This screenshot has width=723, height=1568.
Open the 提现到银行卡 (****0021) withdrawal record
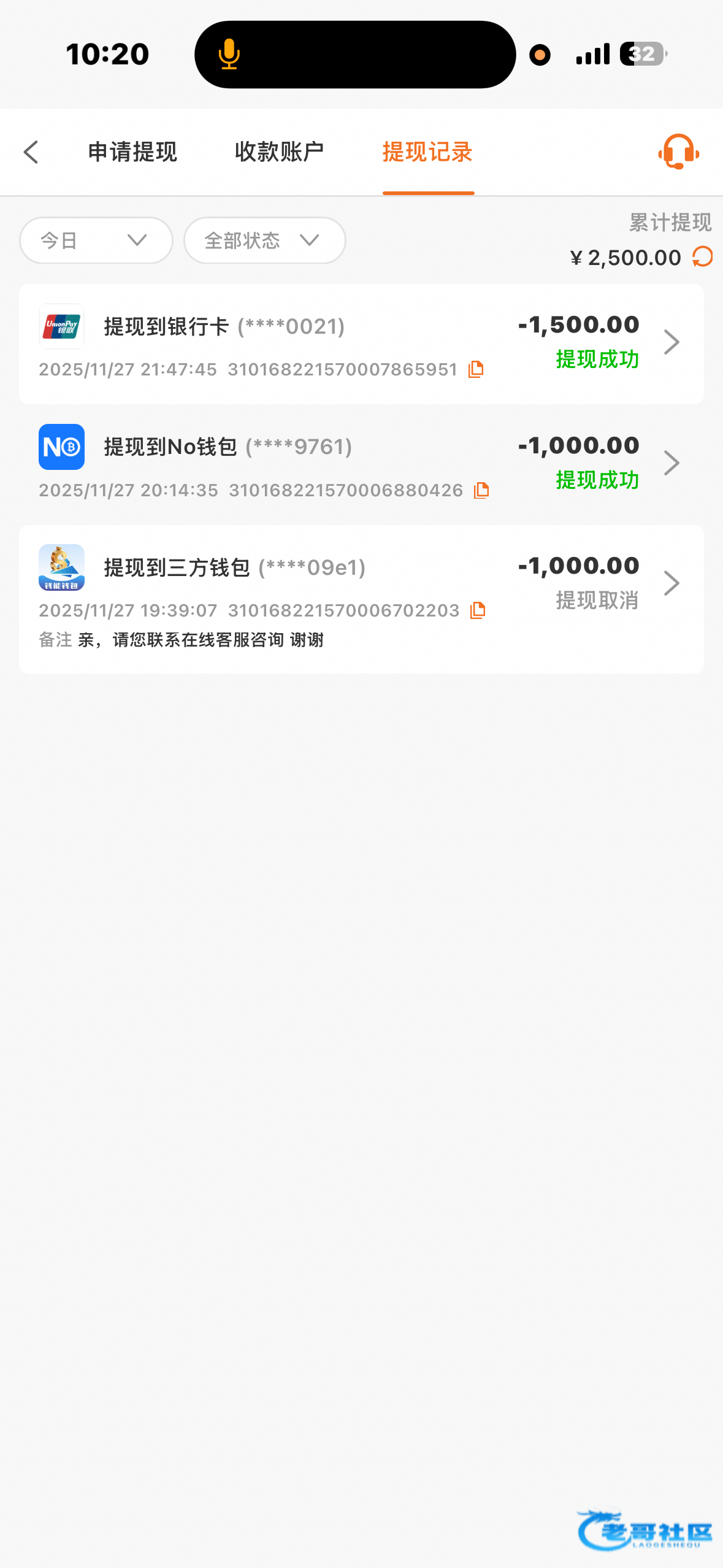pyautogui.click(x=361, y=344)
